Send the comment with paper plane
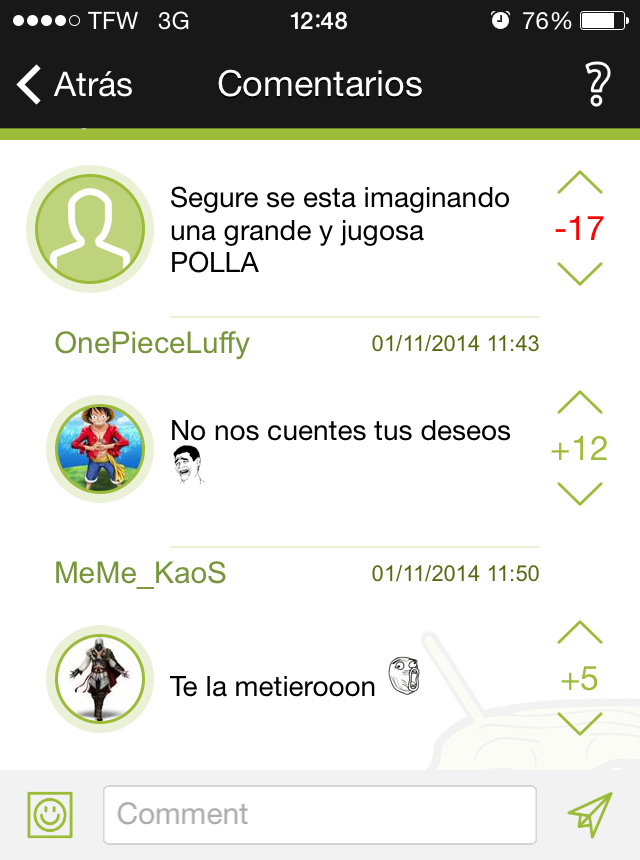640x860 pixels. click(x=590, y=815)
